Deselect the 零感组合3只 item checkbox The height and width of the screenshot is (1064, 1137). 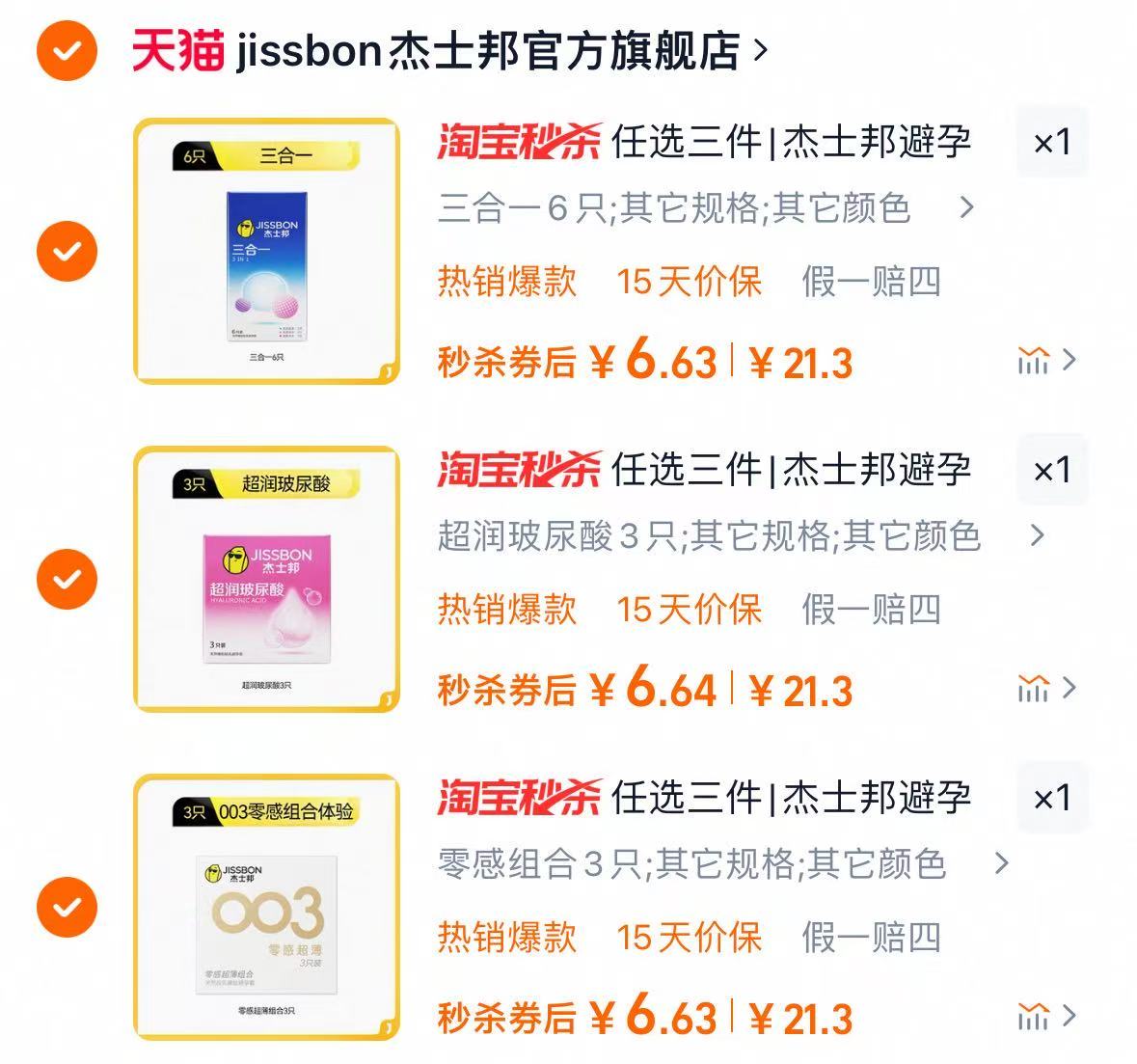(x=67, y=908)
